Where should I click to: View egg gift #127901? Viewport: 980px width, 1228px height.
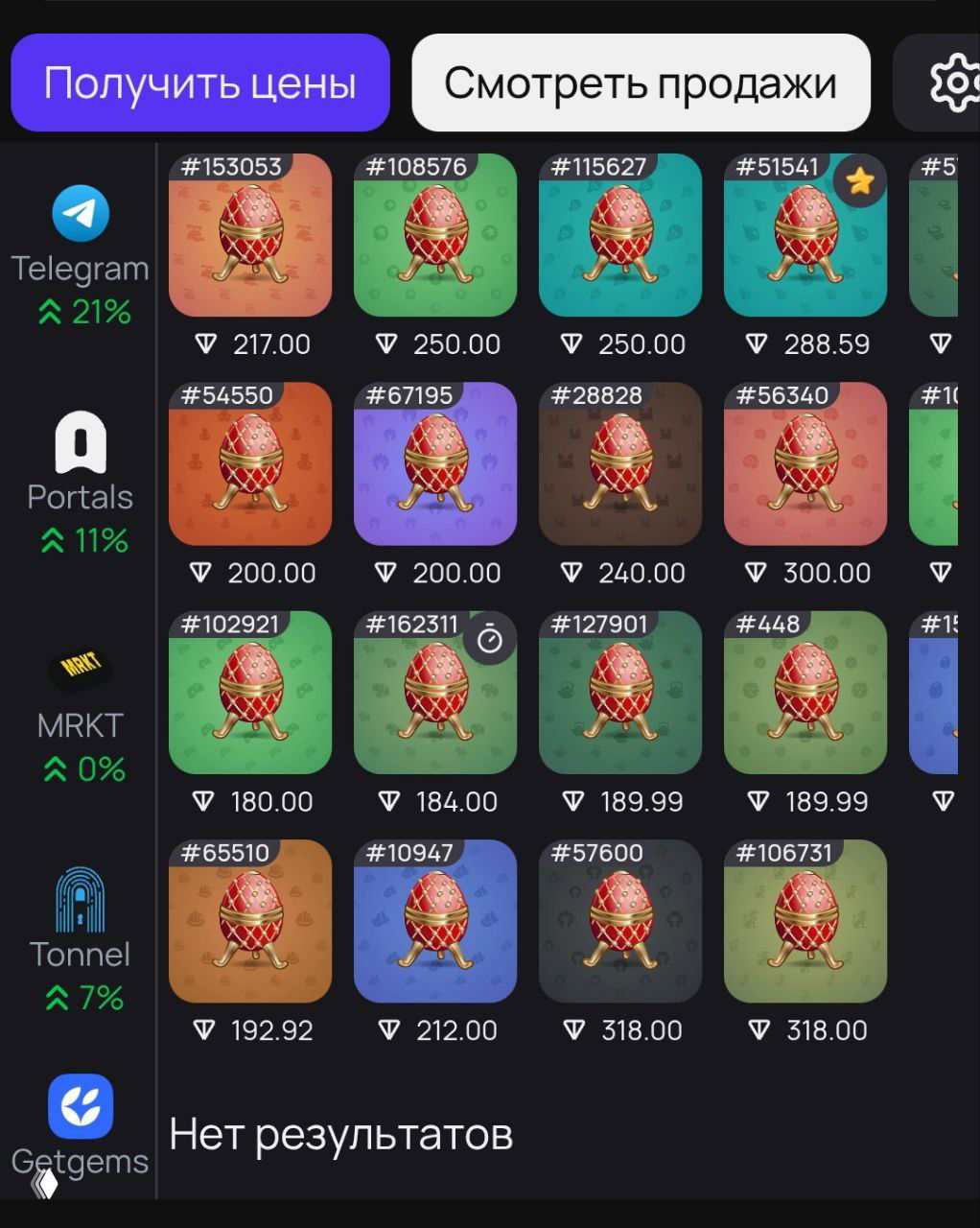[x=620, y=693]
